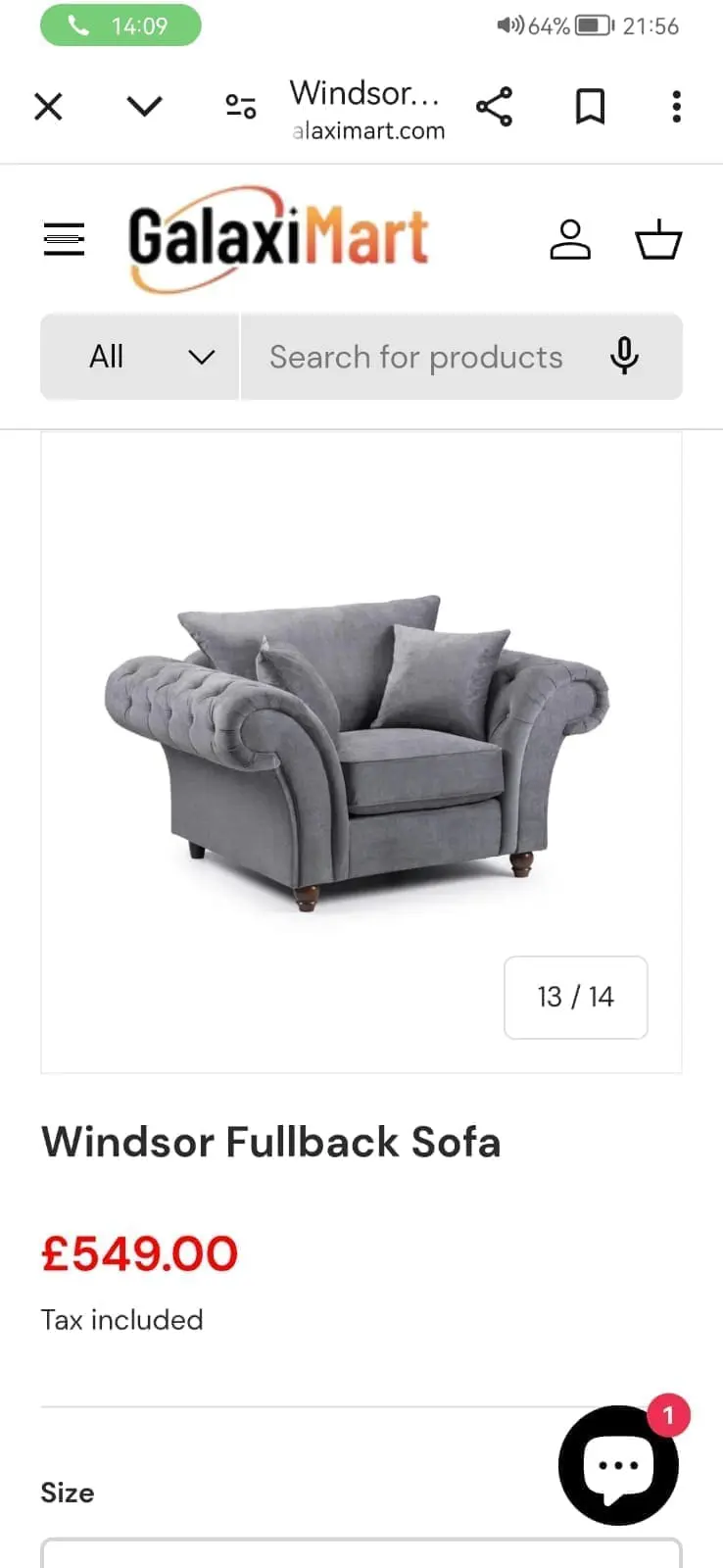Open the Windsor sofa product image
Viewport: 723px width, 1568px height.
361,753
